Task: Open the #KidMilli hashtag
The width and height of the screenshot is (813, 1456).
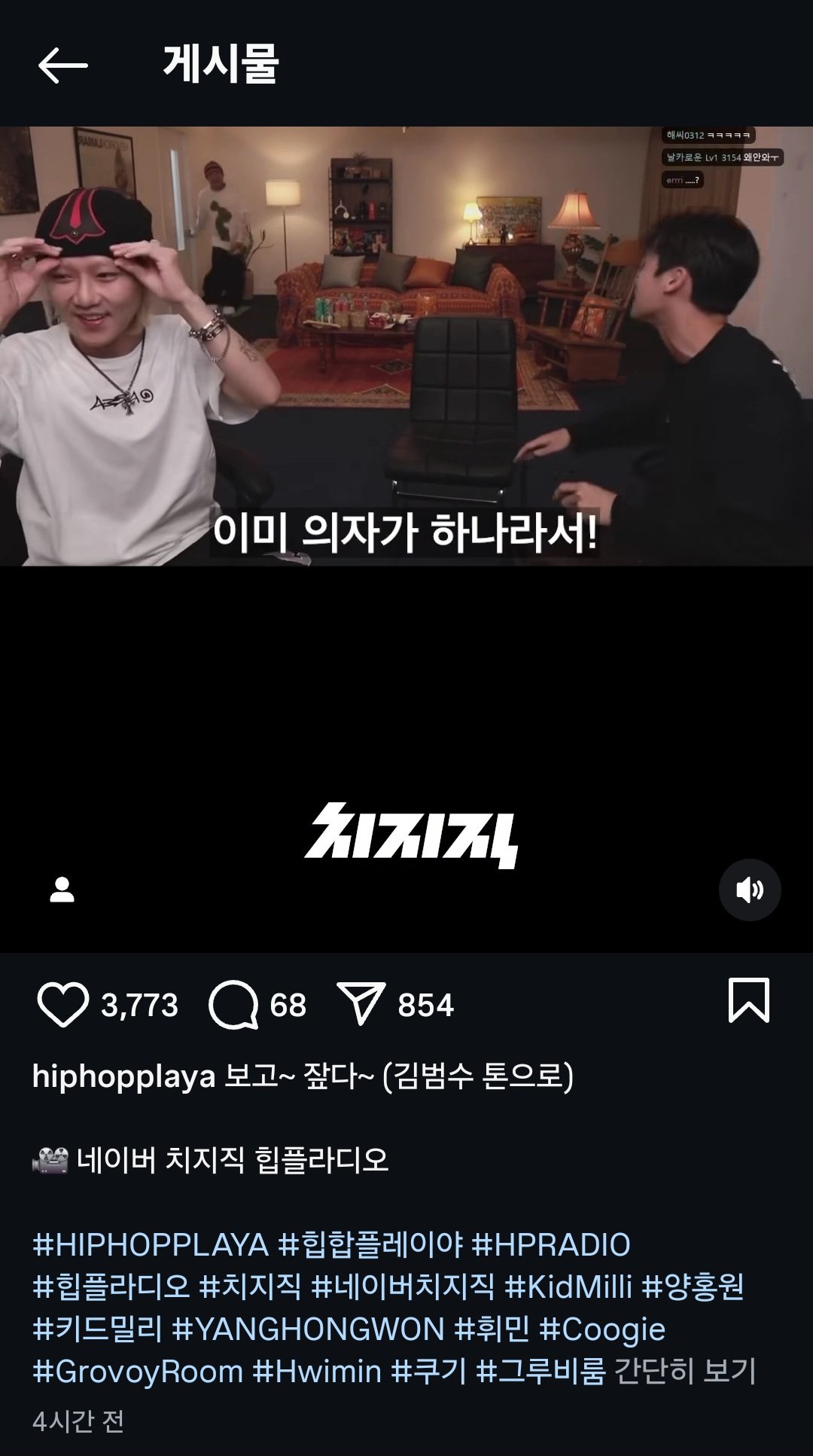Action: pos(568,1287)
